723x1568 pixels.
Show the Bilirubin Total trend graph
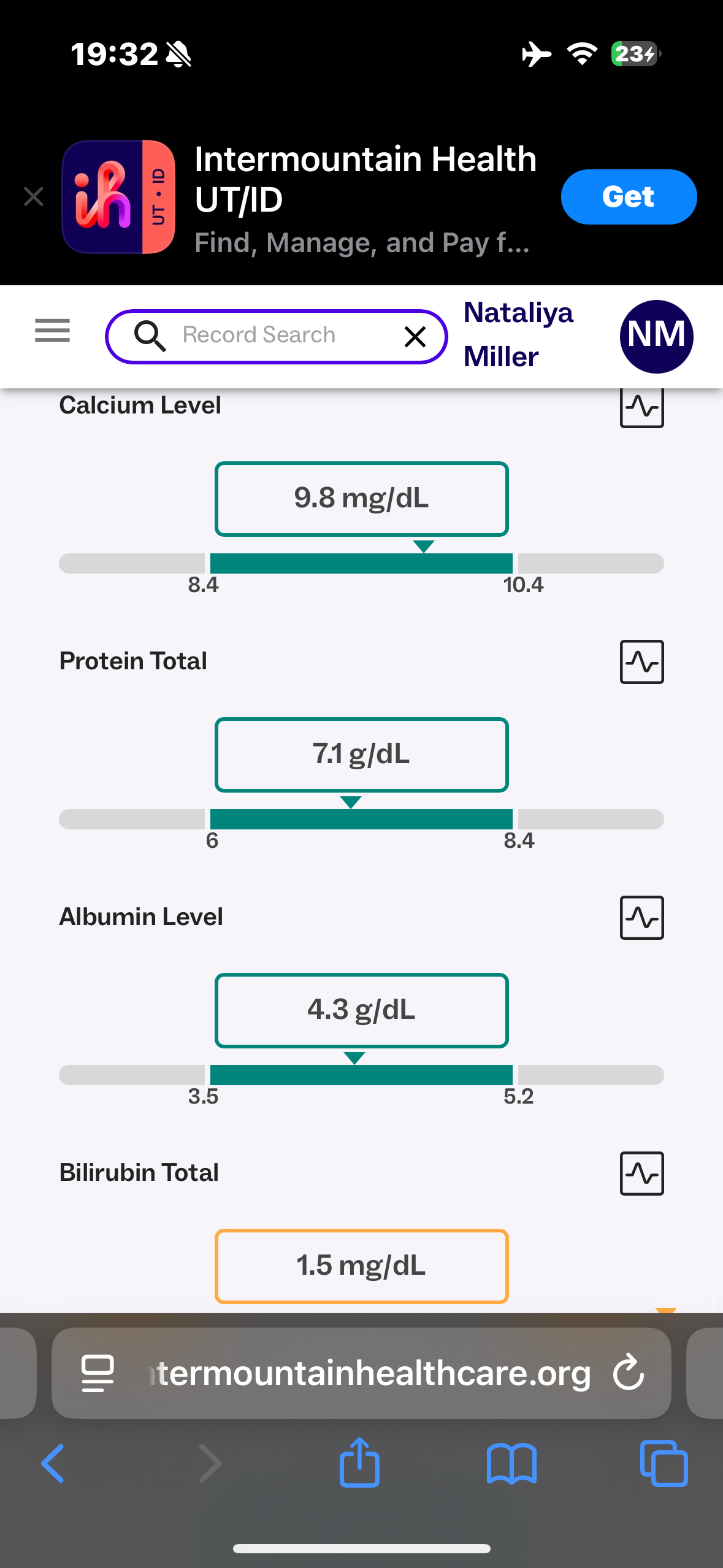pos(641,1174)
